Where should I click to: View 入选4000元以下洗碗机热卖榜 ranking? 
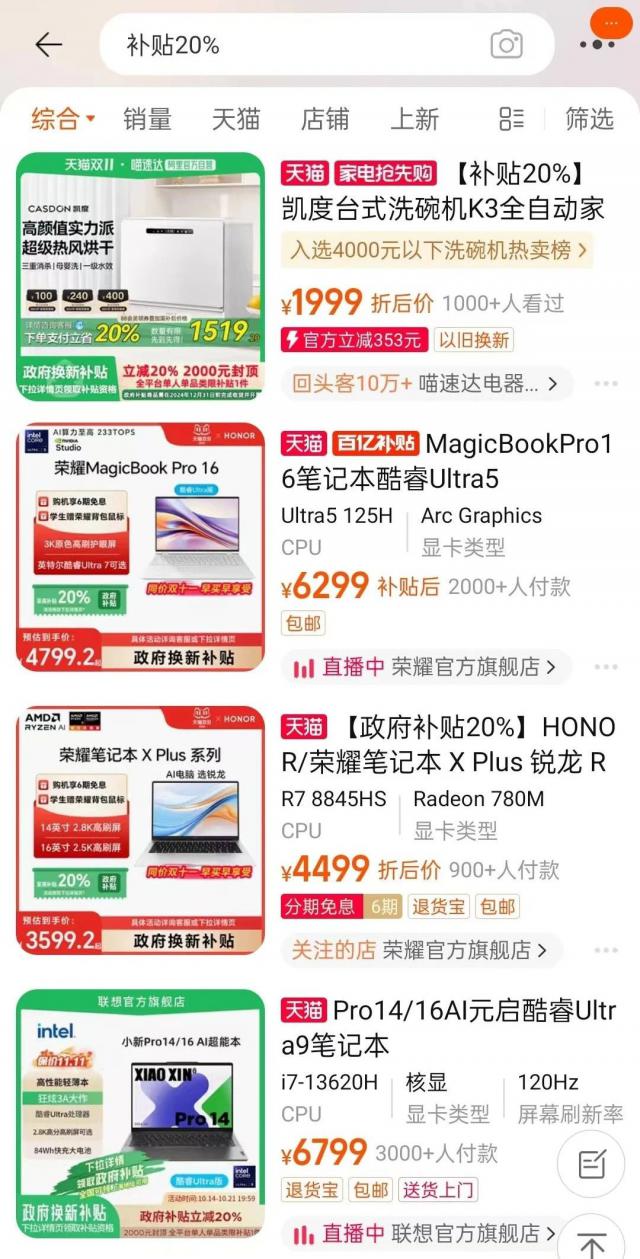point(436,249)
